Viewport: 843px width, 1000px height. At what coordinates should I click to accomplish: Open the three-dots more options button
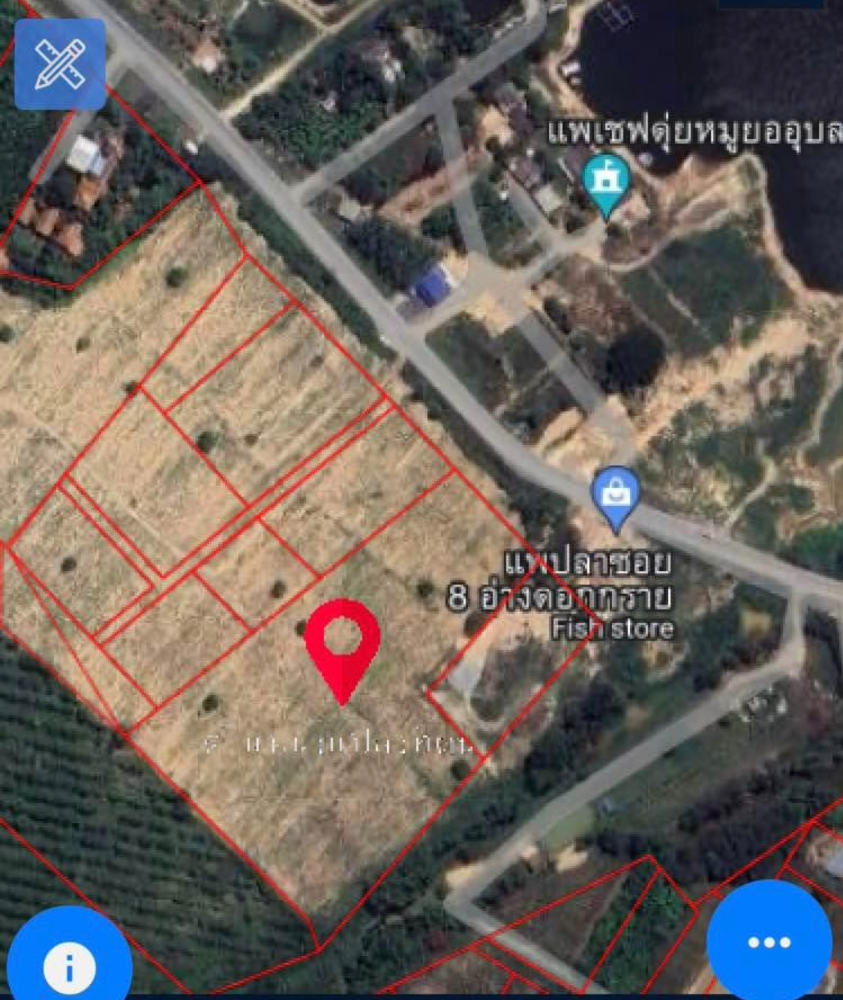coord(769,942)
